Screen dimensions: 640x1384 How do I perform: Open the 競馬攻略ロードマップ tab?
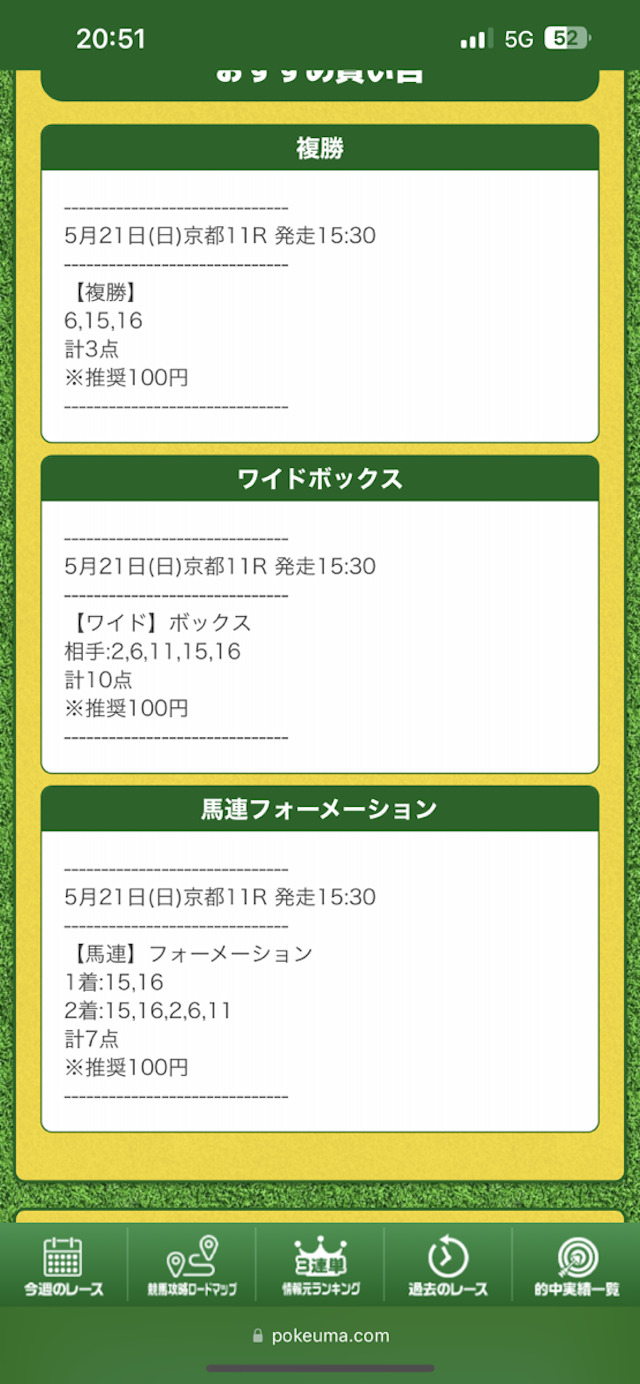[x=192, y=1266]
